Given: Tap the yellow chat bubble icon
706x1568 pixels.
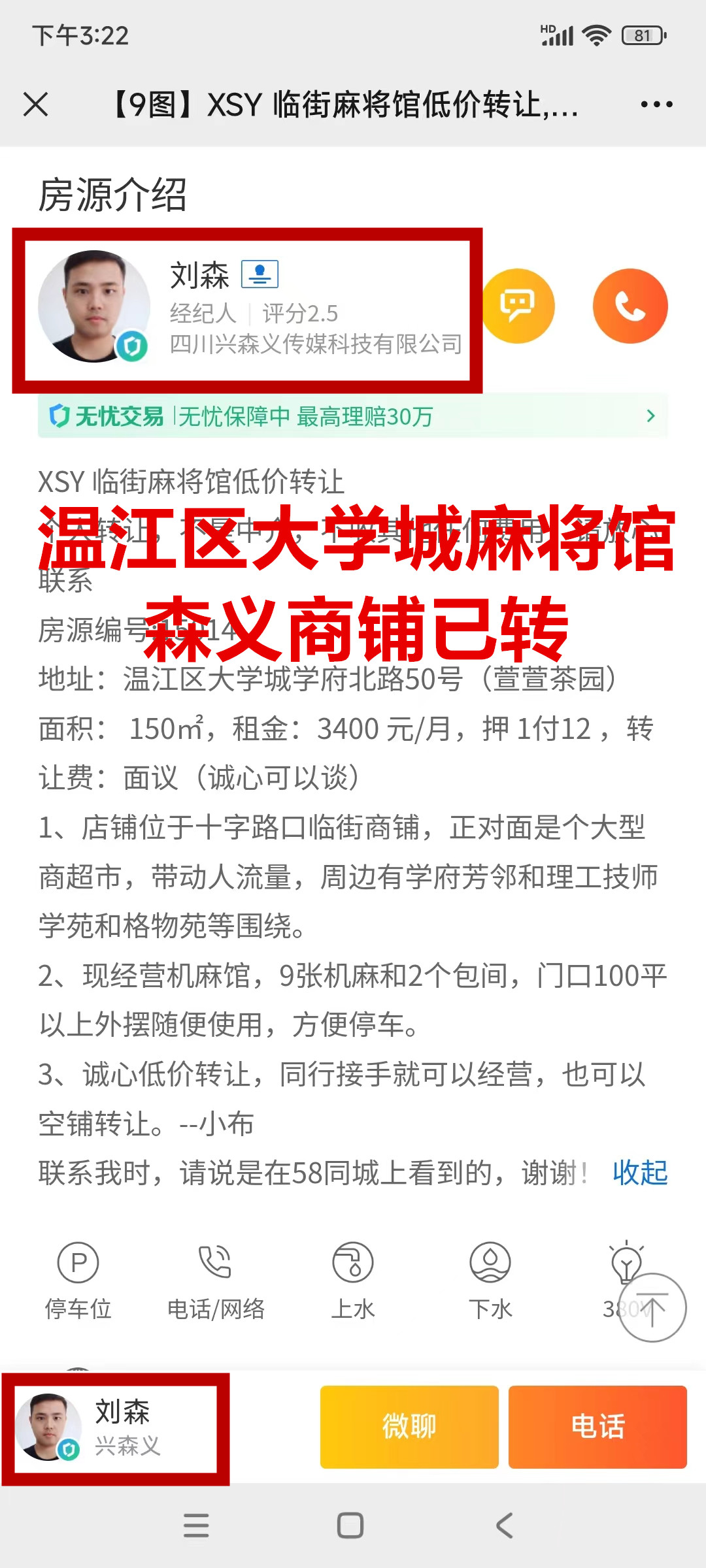Looking at the screenshot, I should point(518,306).
